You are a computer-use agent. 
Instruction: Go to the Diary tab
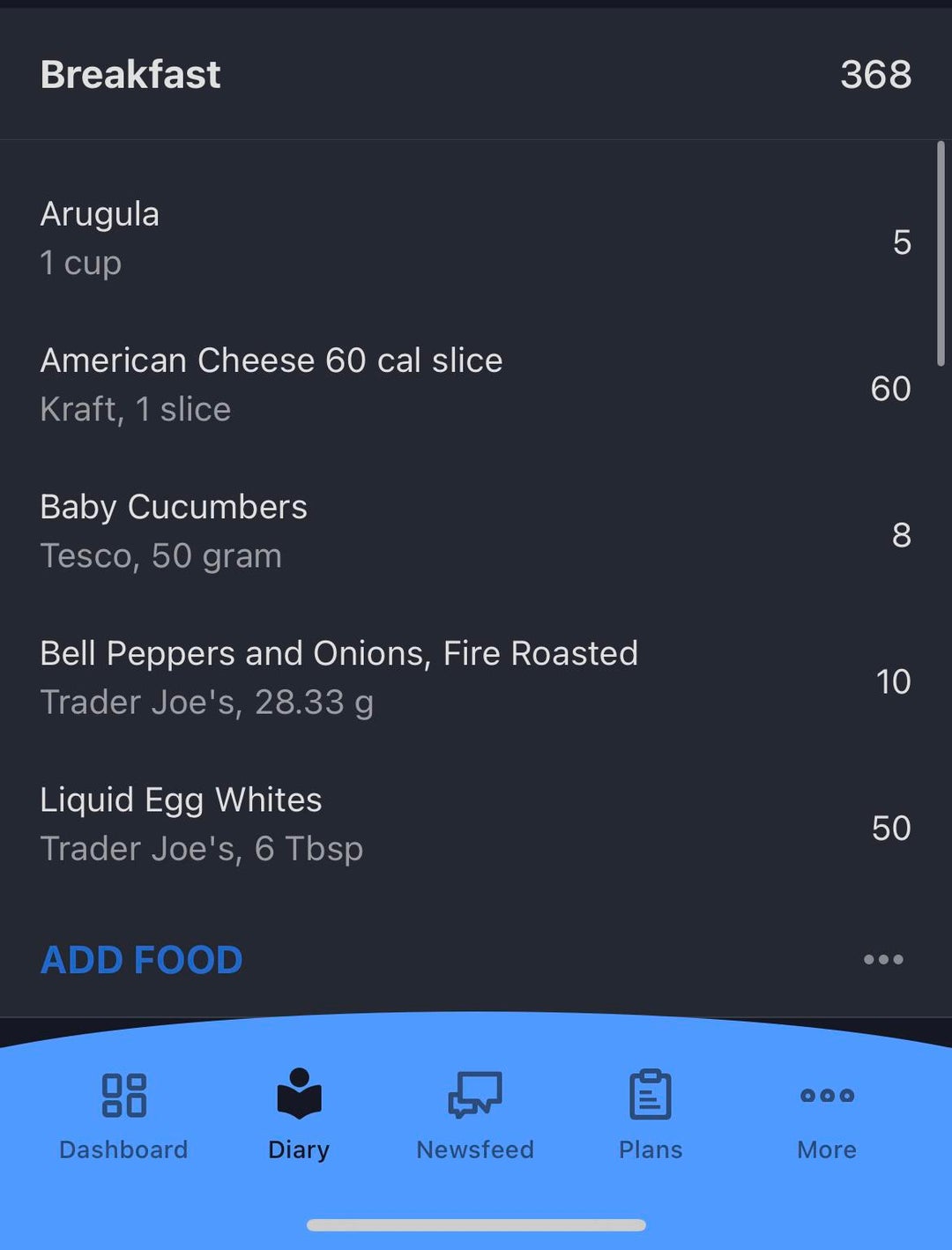(299, 1114)
